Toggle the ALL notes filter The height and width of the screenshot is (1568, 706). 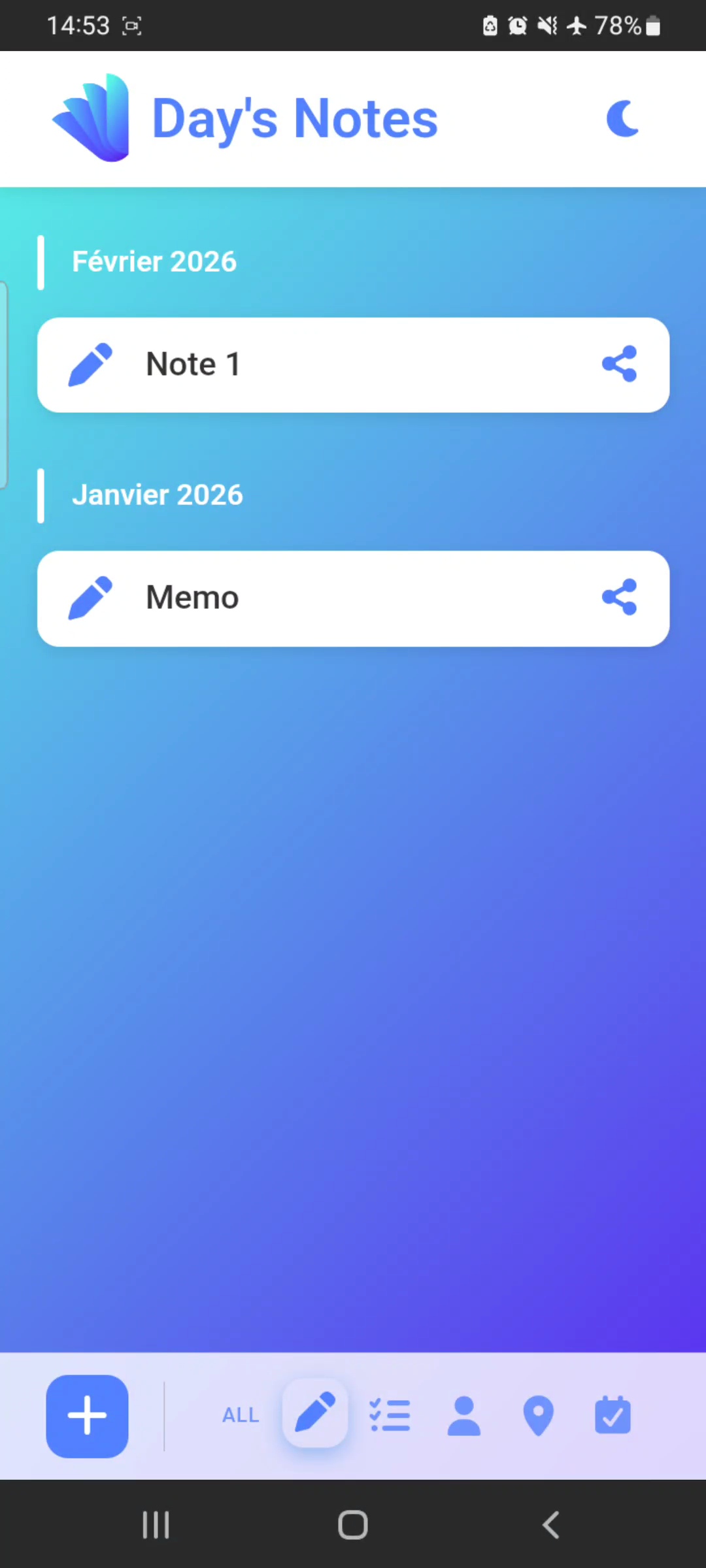point(241,1415)
